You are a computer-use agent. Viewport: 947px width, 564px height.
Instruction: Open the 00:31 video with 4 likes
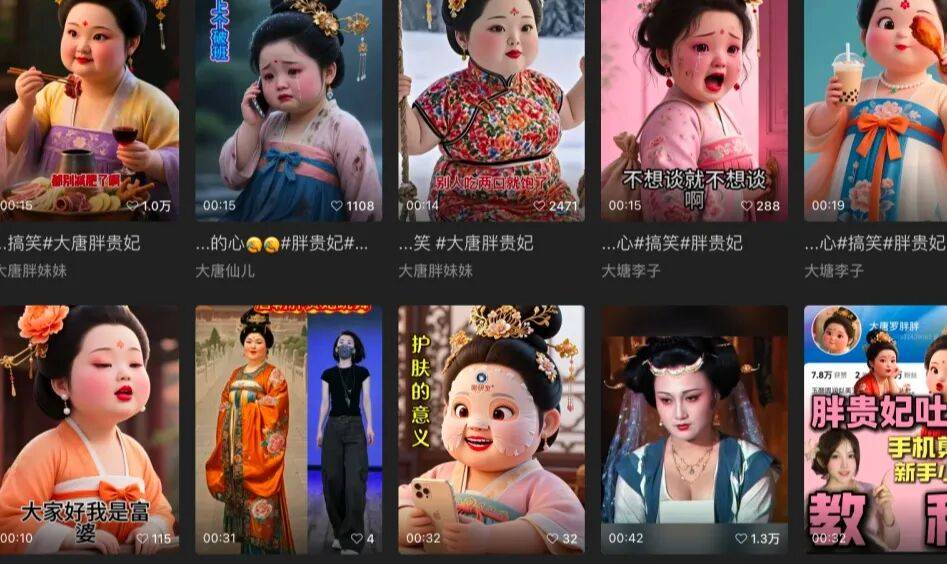point(288,428)
